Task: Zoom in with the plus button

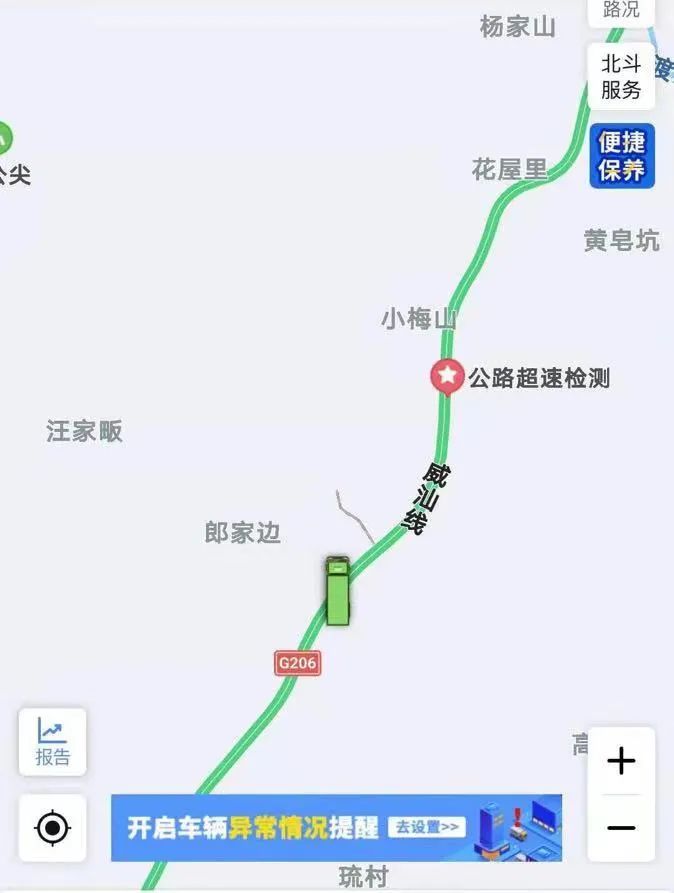Action: (x=621, y=761)
